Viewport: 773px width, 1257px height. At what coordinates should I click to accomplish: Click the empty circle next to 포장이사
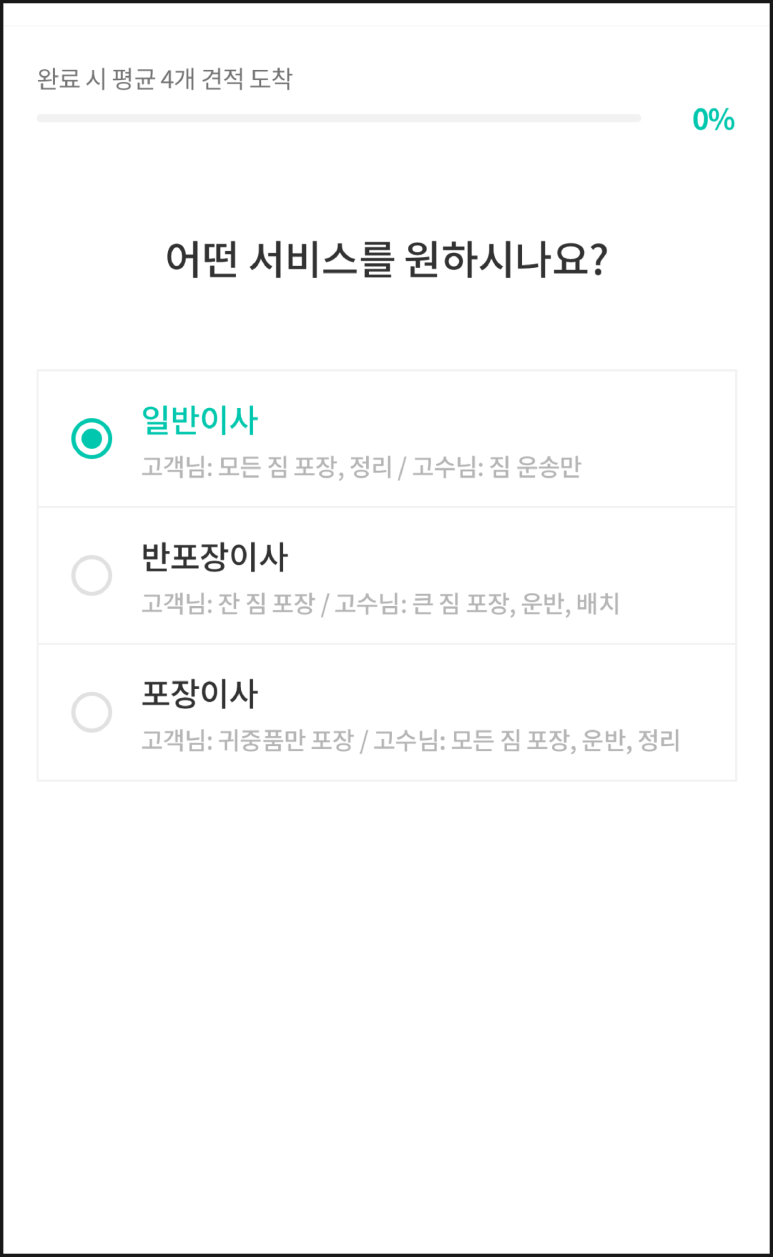tap(91, 712)
